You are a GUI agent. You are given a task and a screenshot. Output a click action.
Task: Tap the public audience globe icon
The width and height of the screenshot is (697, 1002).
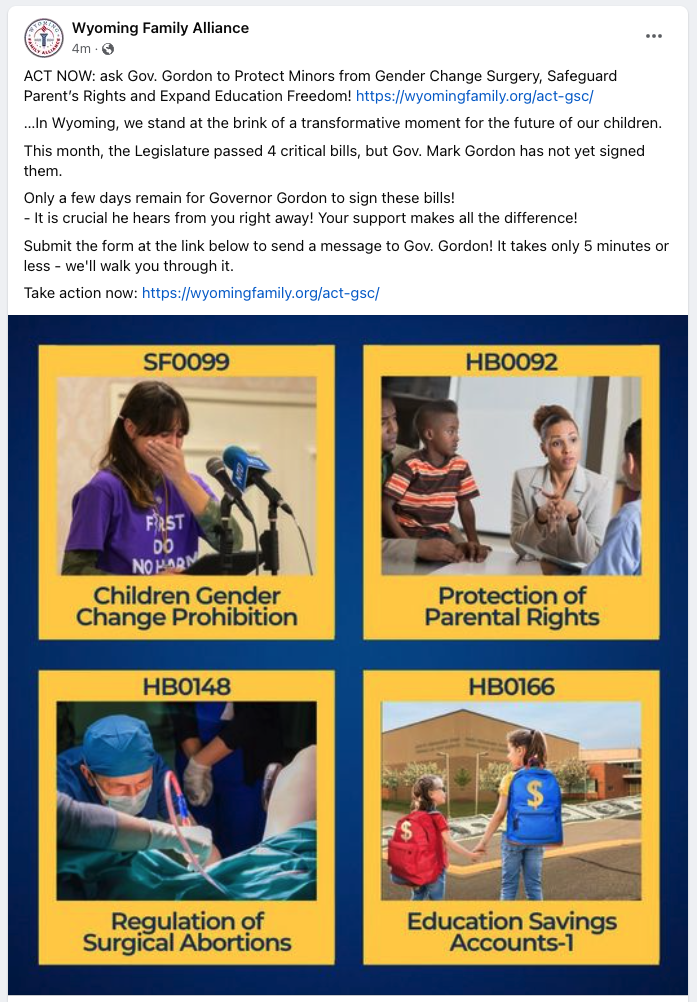pos(108,49)
